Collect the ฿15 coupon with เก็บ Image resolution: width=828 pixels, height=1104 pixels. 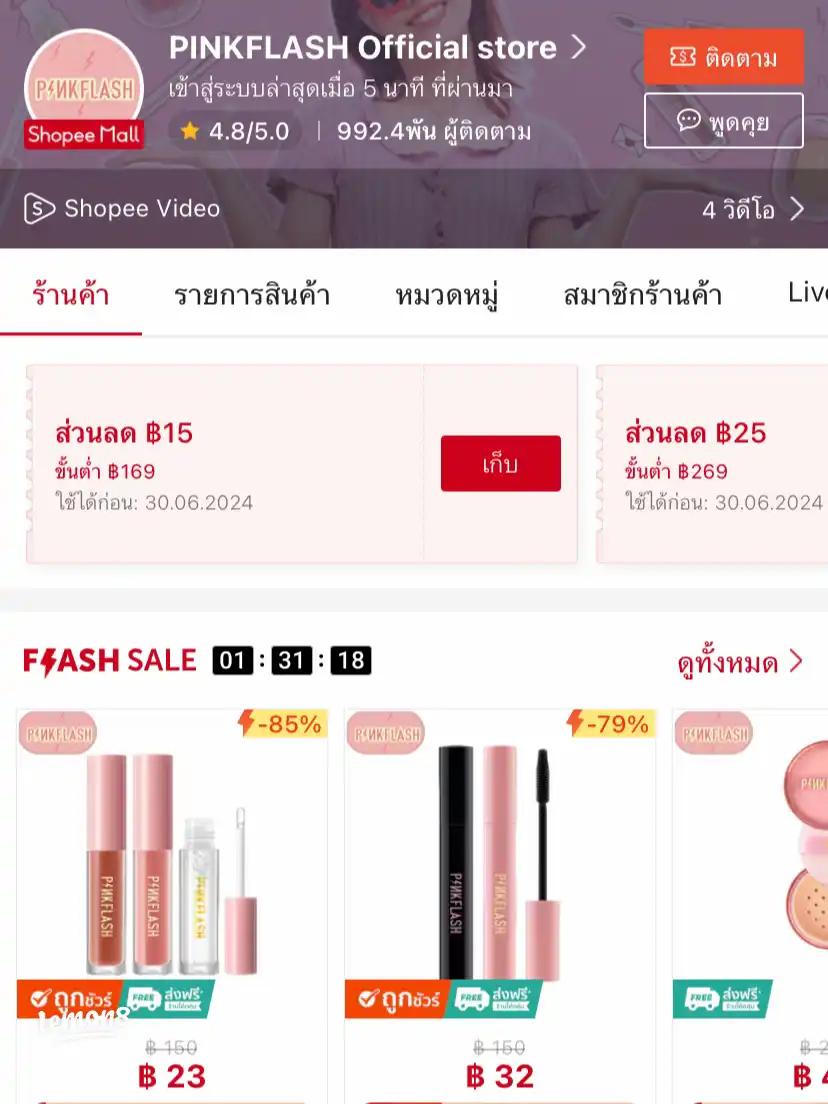pos(500,463)
